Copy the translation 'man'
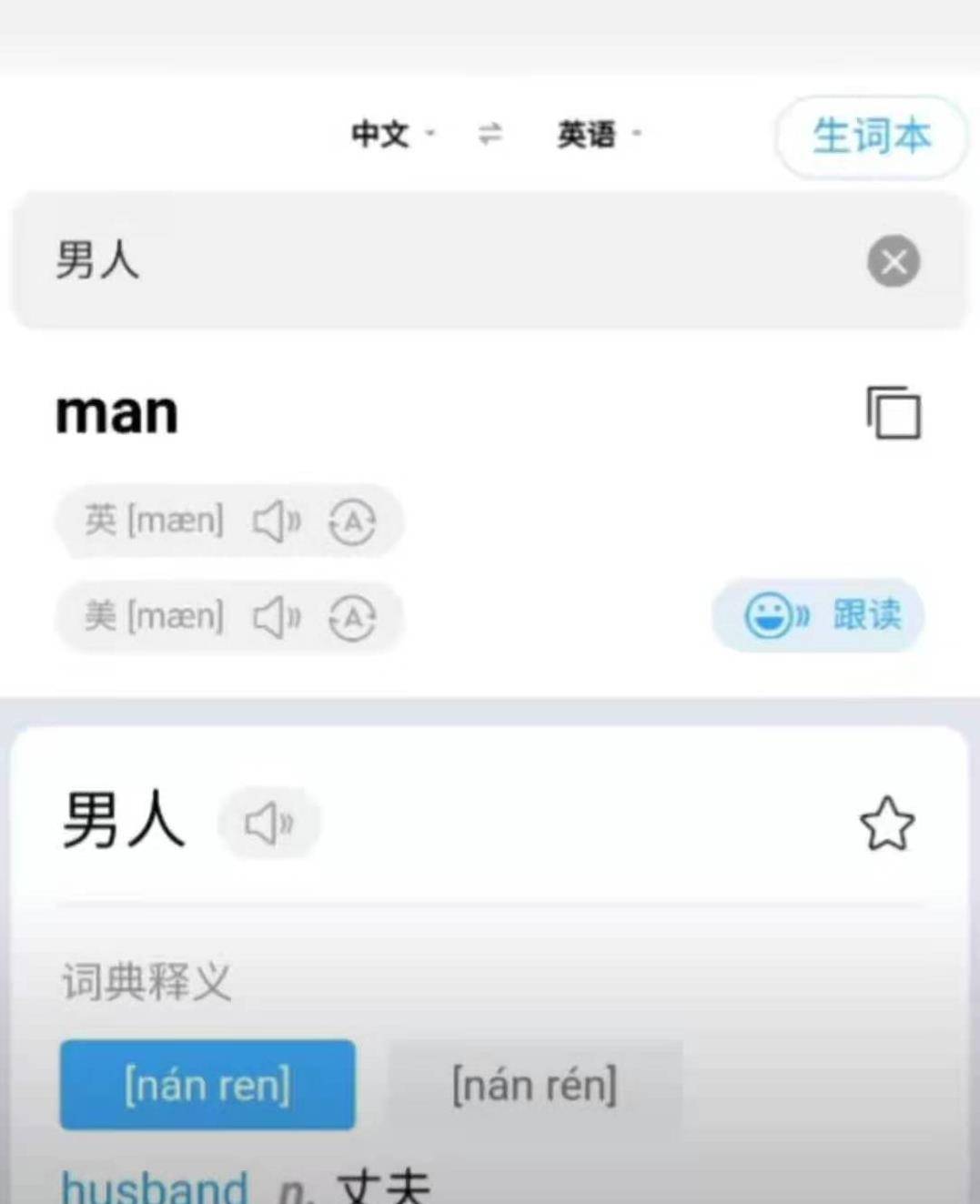The width and height of the screenshot is (980, 1204). [x=894, y=413]
